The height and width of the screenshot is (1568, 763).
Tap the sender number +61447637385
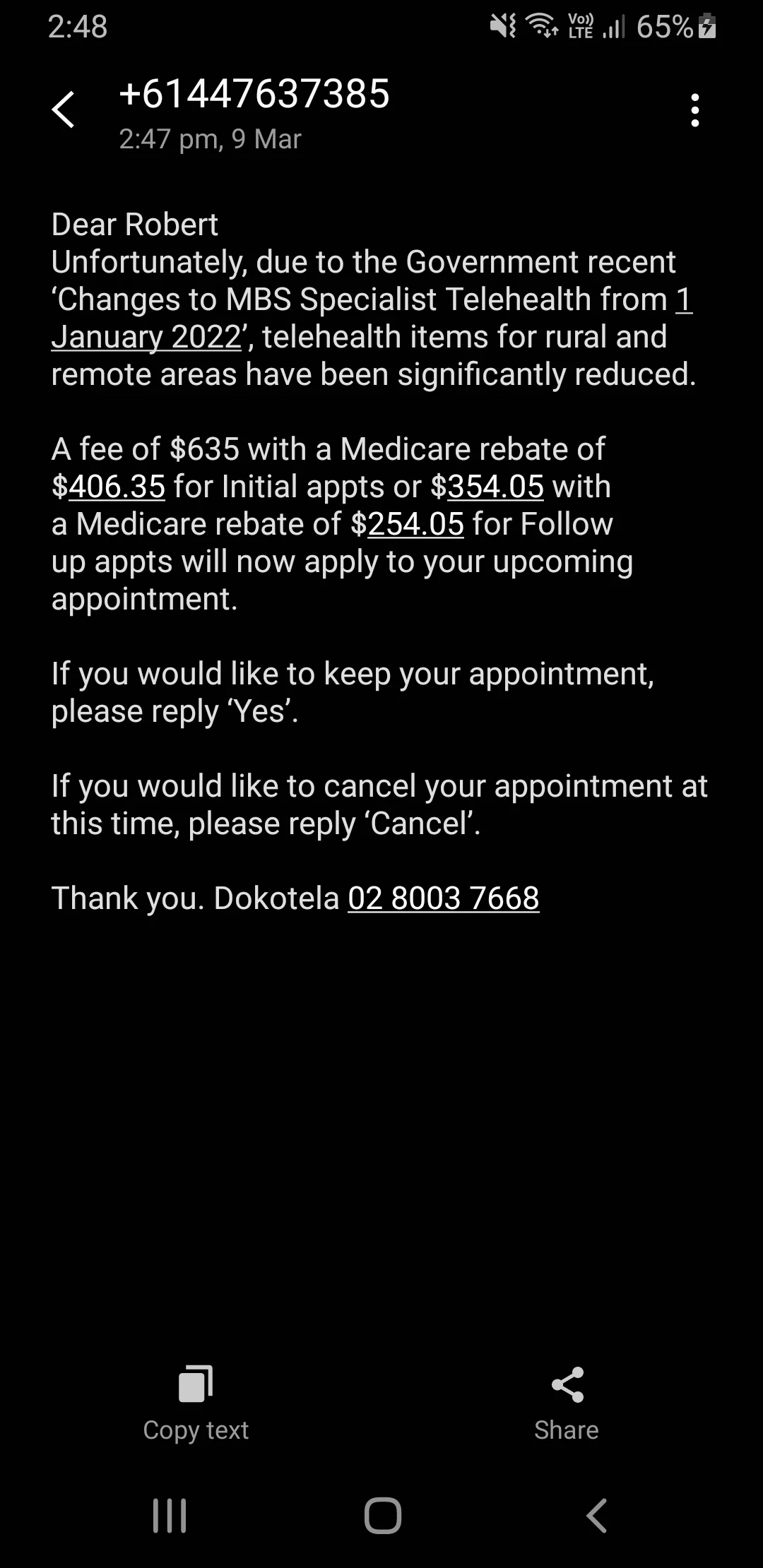253,94
